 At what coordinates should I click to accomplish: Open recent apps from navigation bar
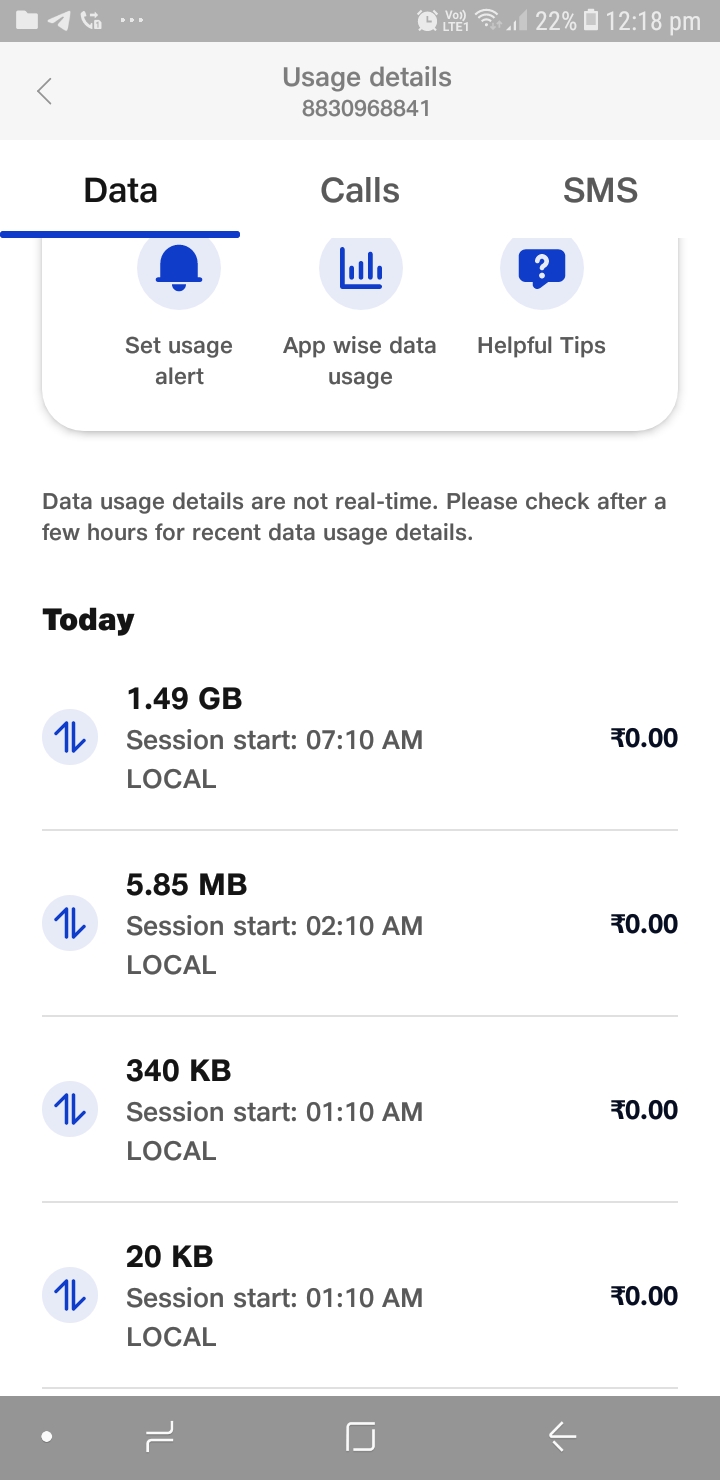click(x=160, y=1438)
